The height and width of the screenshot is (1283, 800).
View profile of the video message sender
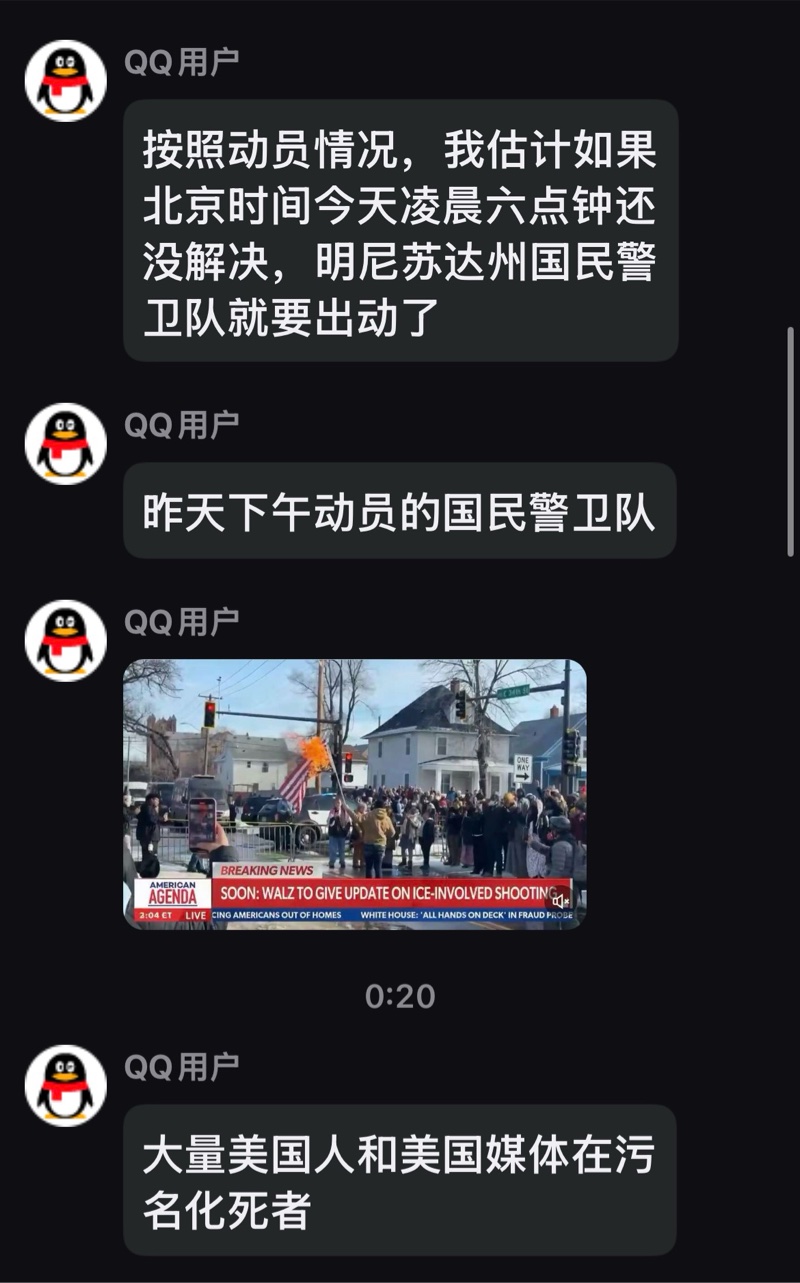tap(65, 641)
